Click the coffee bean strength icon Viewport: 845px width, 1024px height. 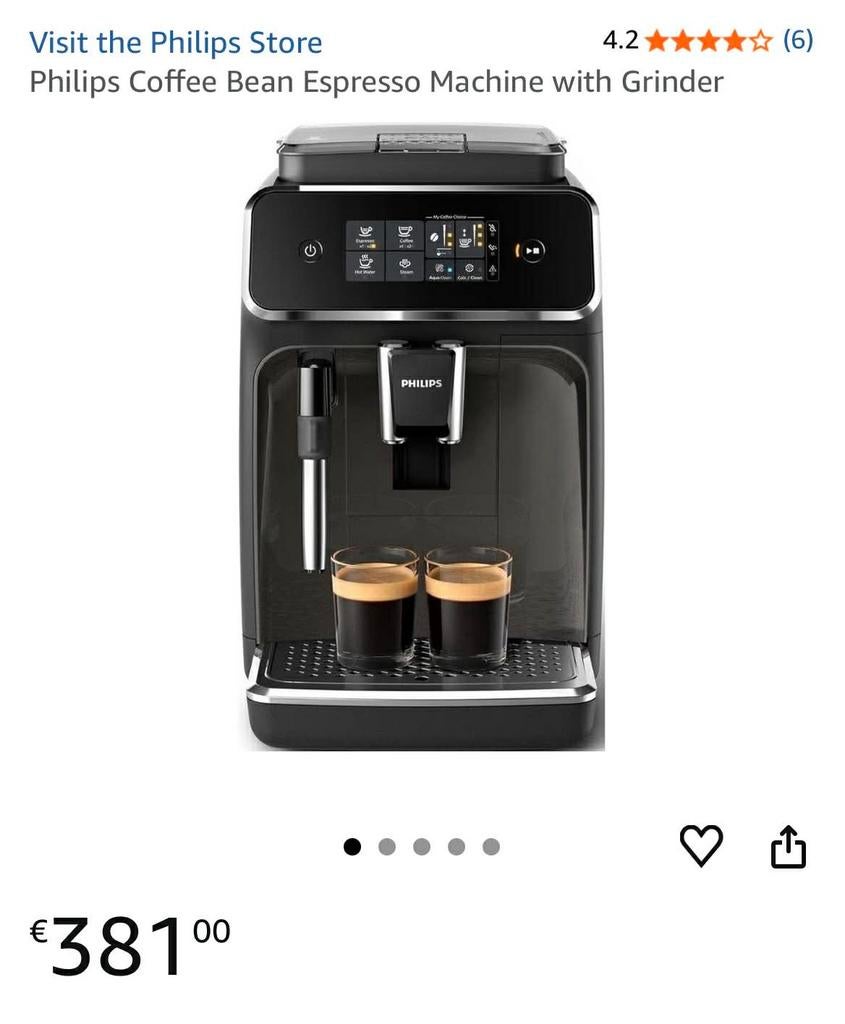coord(433,237)
